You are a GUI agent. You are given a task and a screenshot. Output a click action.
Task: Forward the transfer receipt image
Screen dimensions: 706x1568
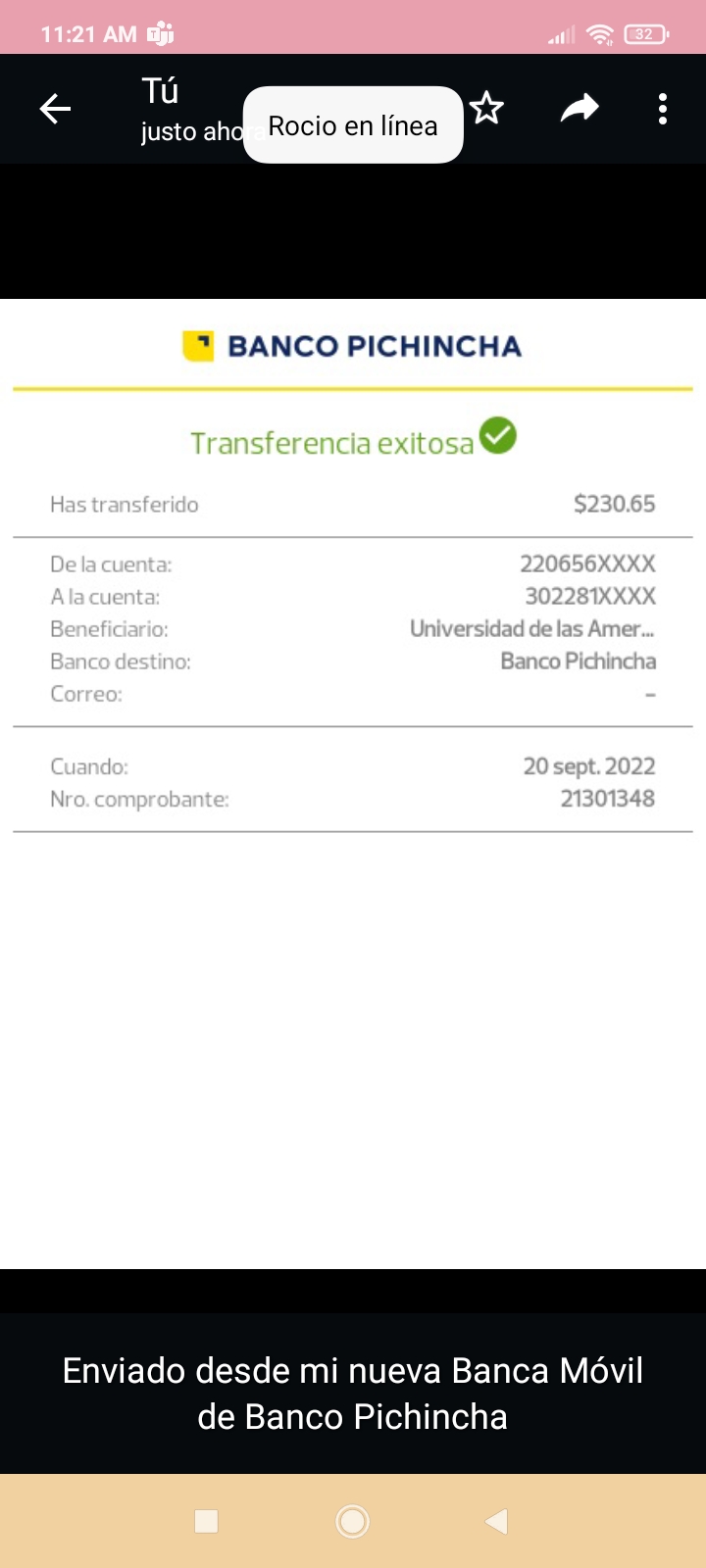click(x=579, y=108)
